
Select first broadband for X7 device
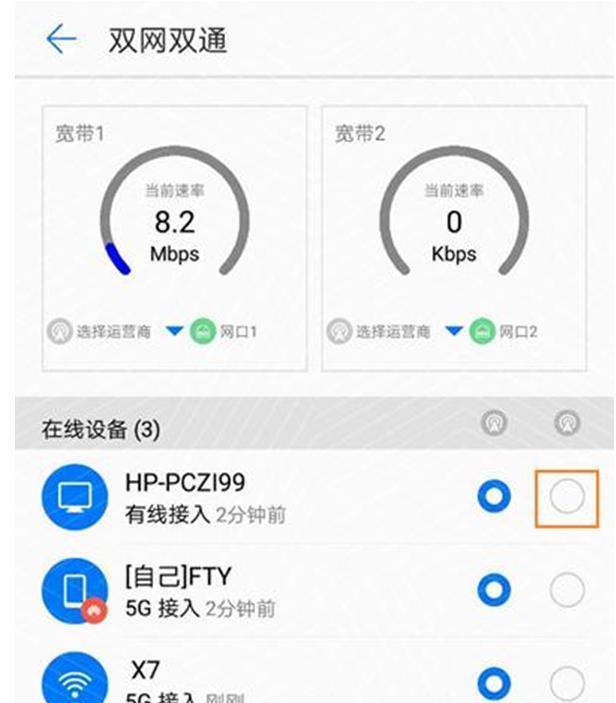click(x=494, y=684)
